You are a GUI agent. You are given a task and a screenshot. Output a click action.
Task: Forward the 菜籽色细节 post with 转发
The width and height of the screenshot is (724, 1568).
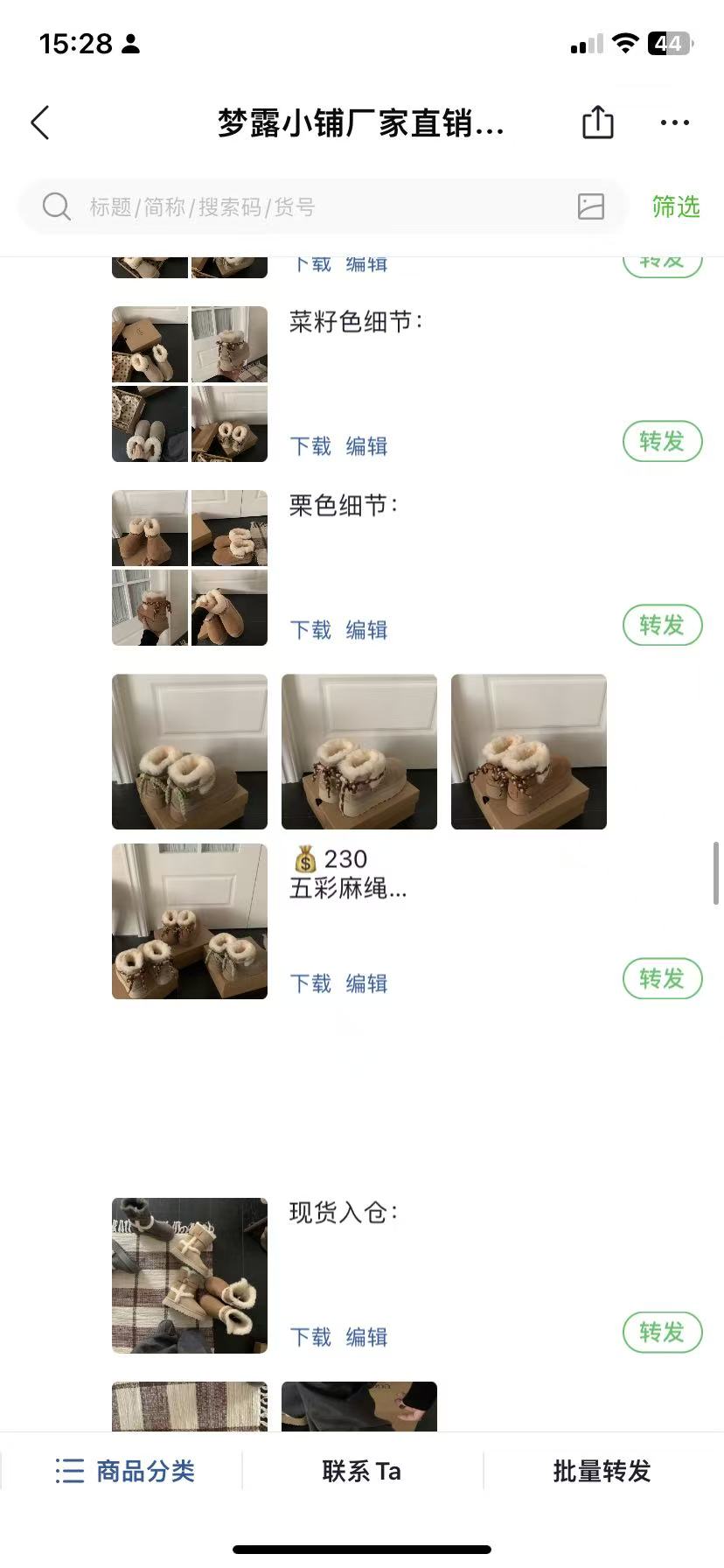pyautogui.click(x=662, y=442)
